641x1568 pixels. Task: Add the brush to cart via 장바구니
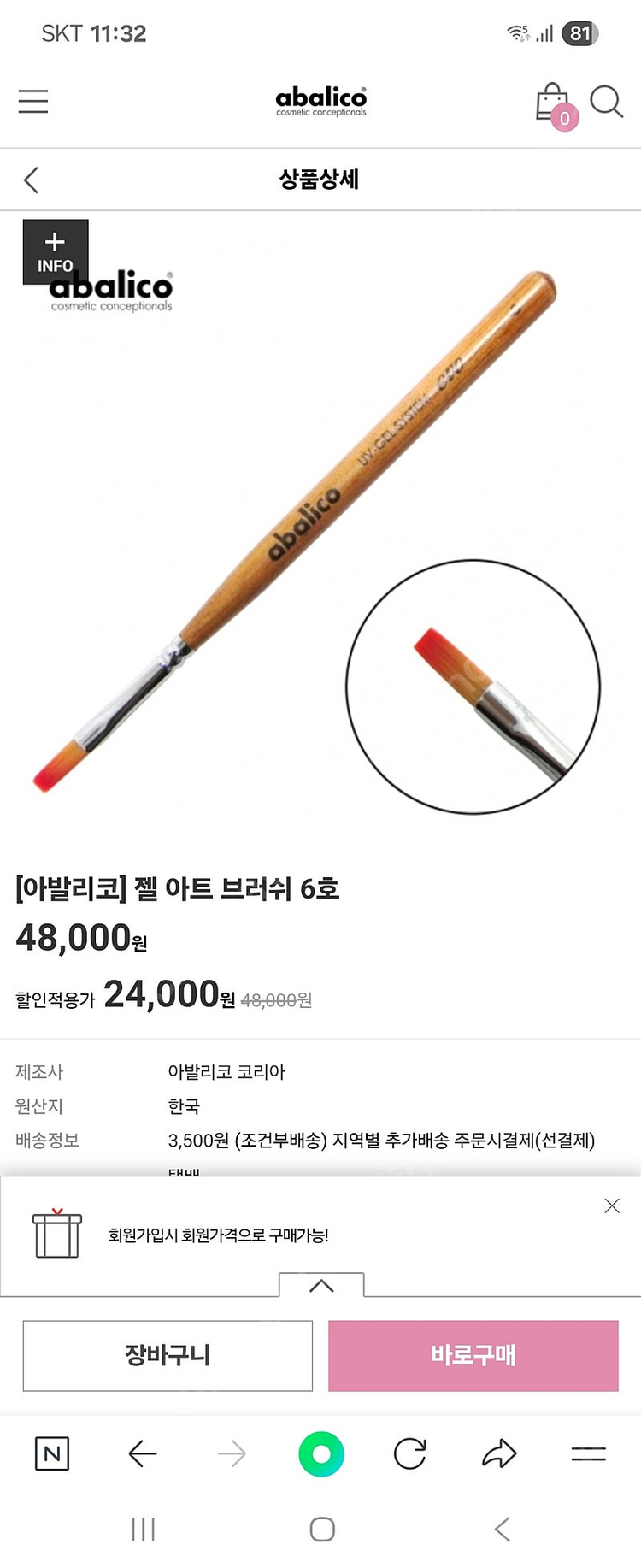point(167,1355)
